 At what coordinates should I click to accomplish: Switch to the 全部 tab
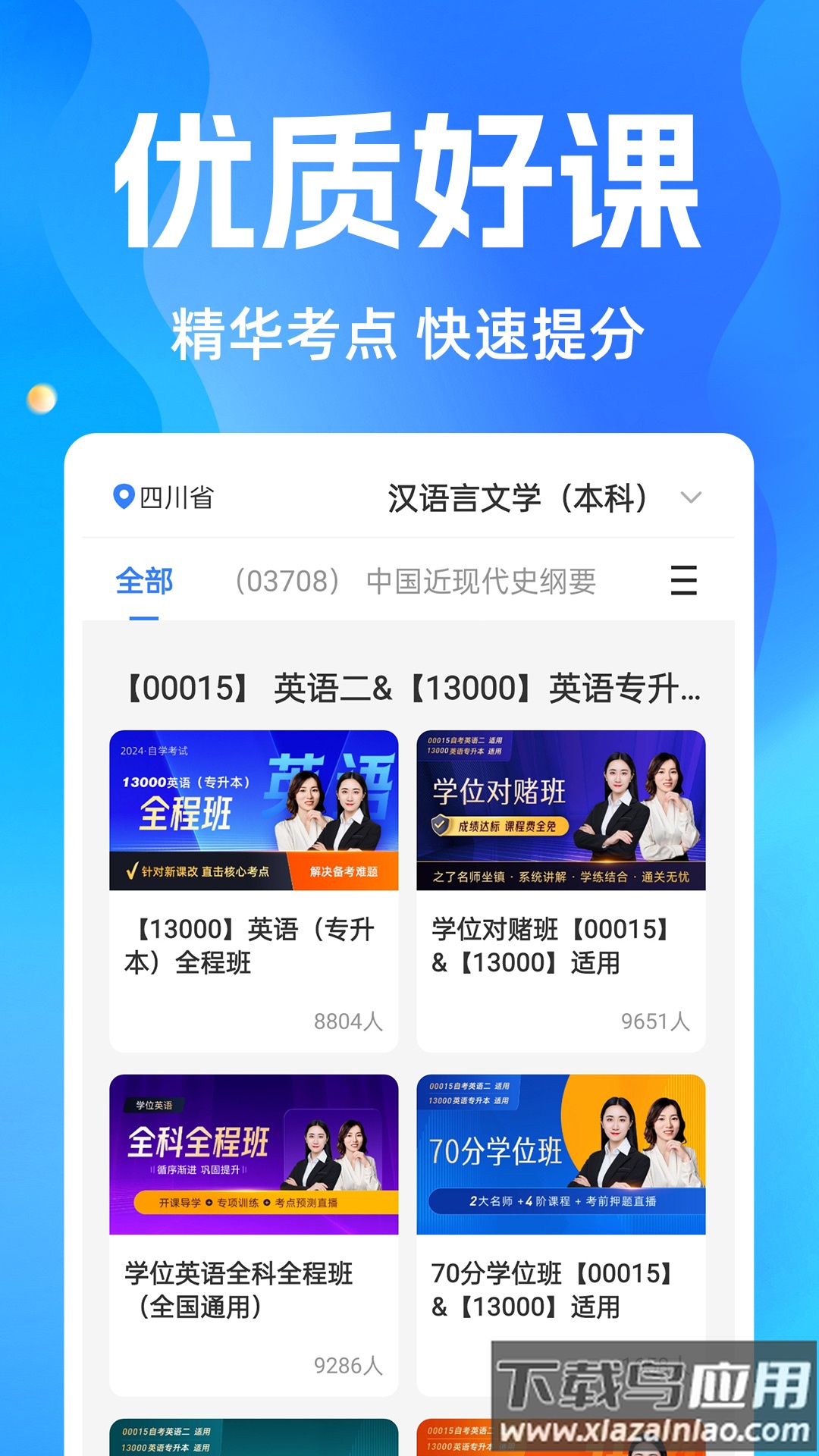[x=144, y=579]
